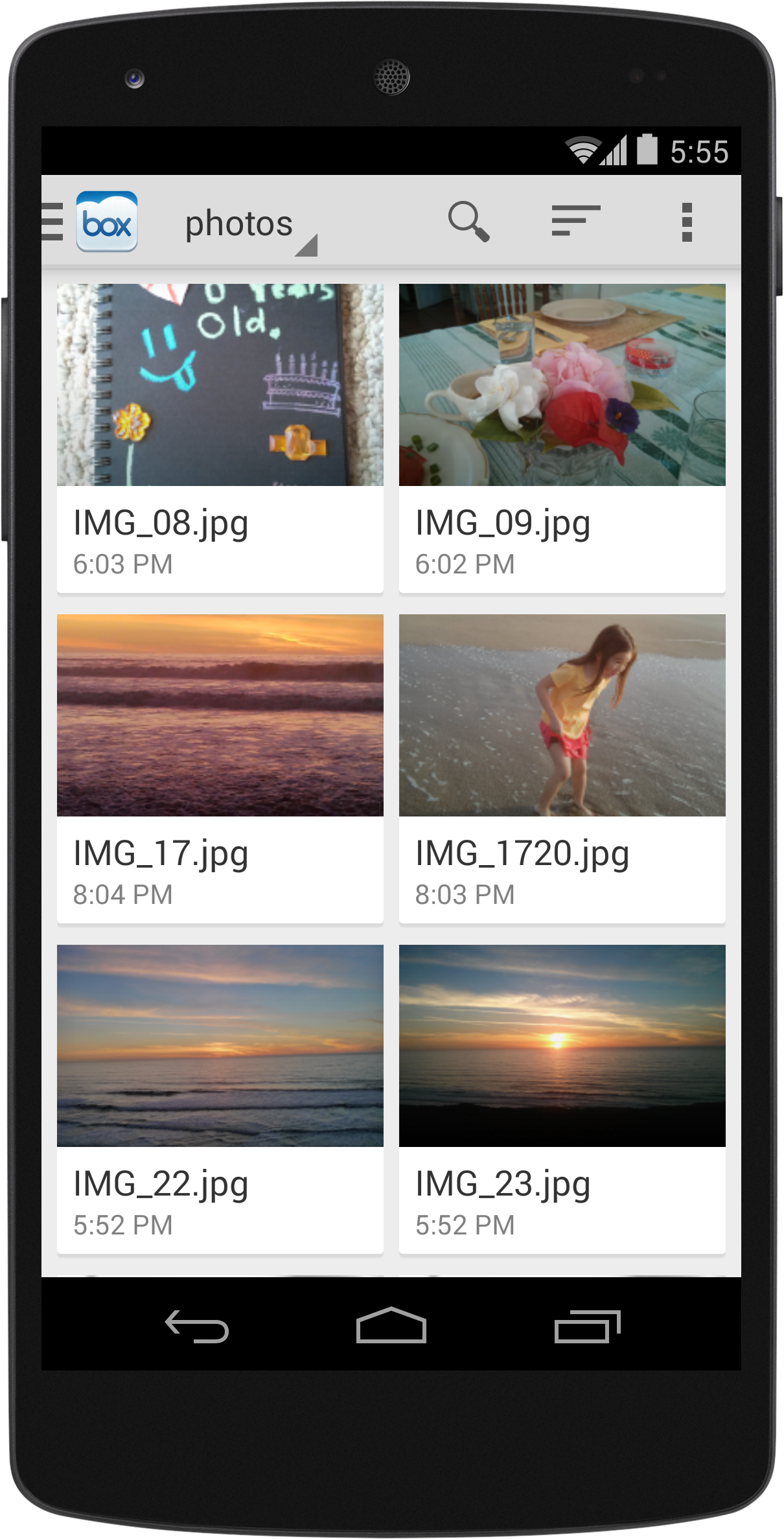Select IMG_22.jpg
This screenshot has width=784, height=1539.
[x=220, y=1099]
